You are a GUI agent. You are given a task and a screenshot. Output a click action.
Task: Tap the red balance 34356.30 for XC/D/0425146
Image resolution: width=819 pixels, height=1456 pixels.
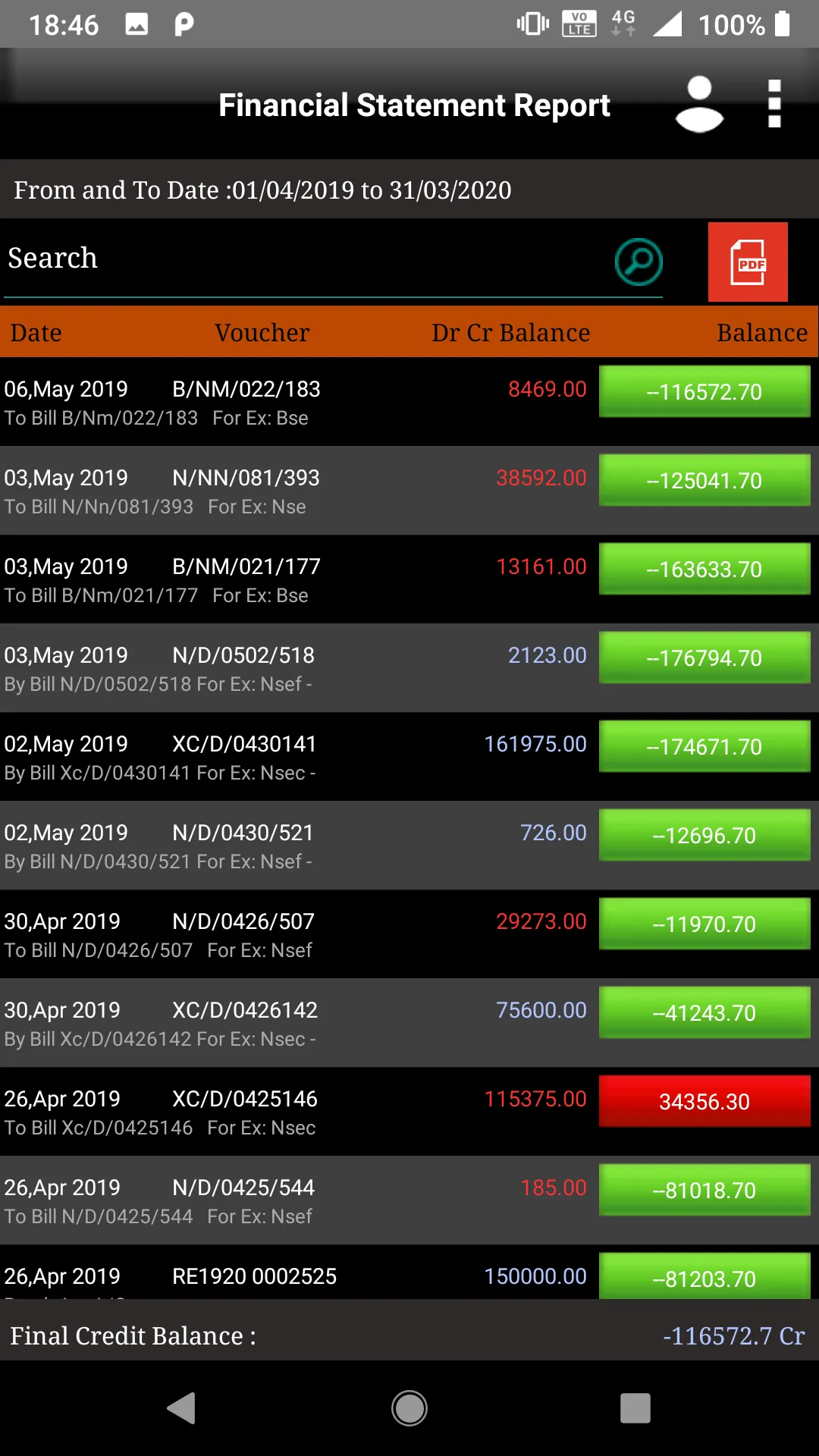click(704, 1102)
